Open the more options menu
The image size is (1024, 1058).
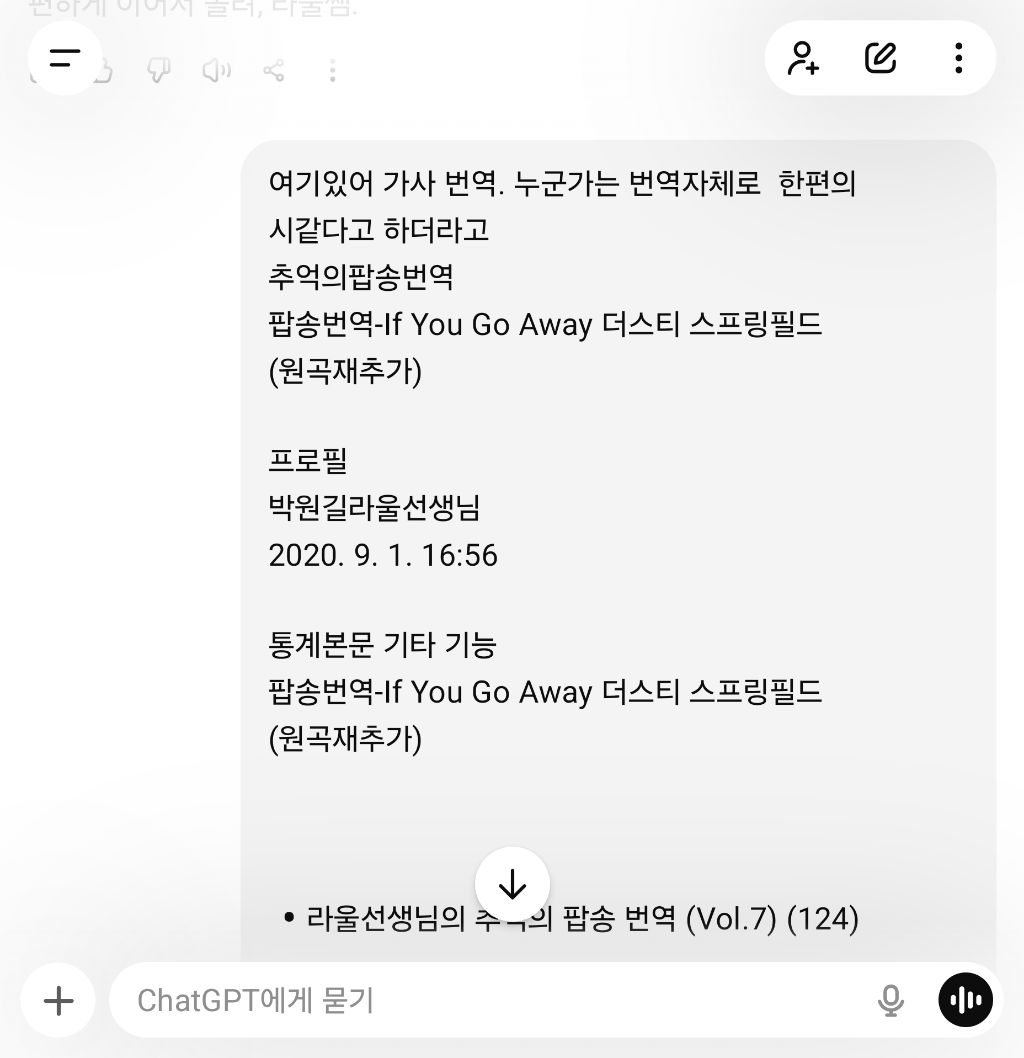[x=958, y=58]
